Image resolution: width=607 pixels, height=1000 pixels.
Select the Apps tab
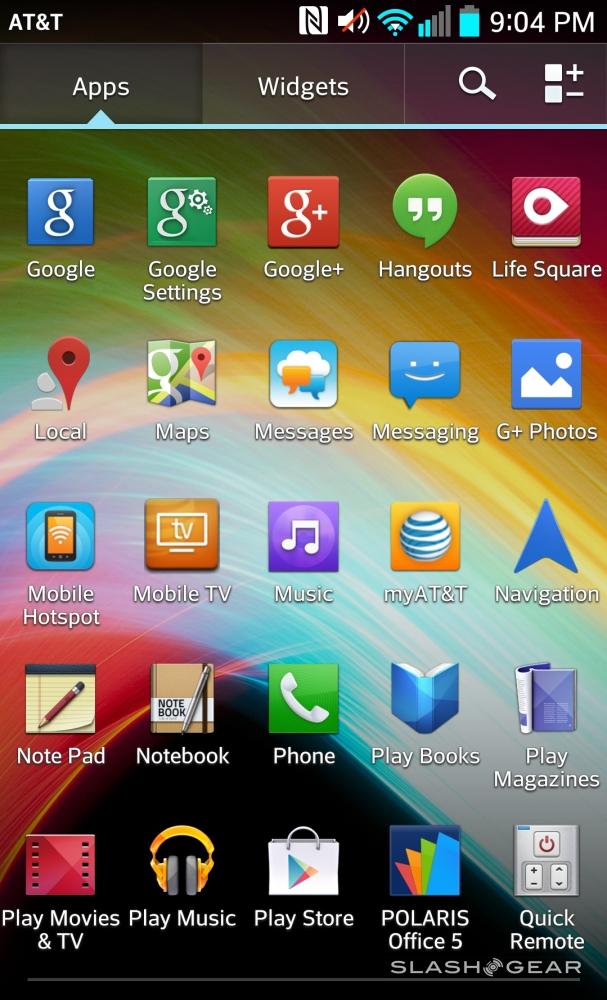click(100, 87)
